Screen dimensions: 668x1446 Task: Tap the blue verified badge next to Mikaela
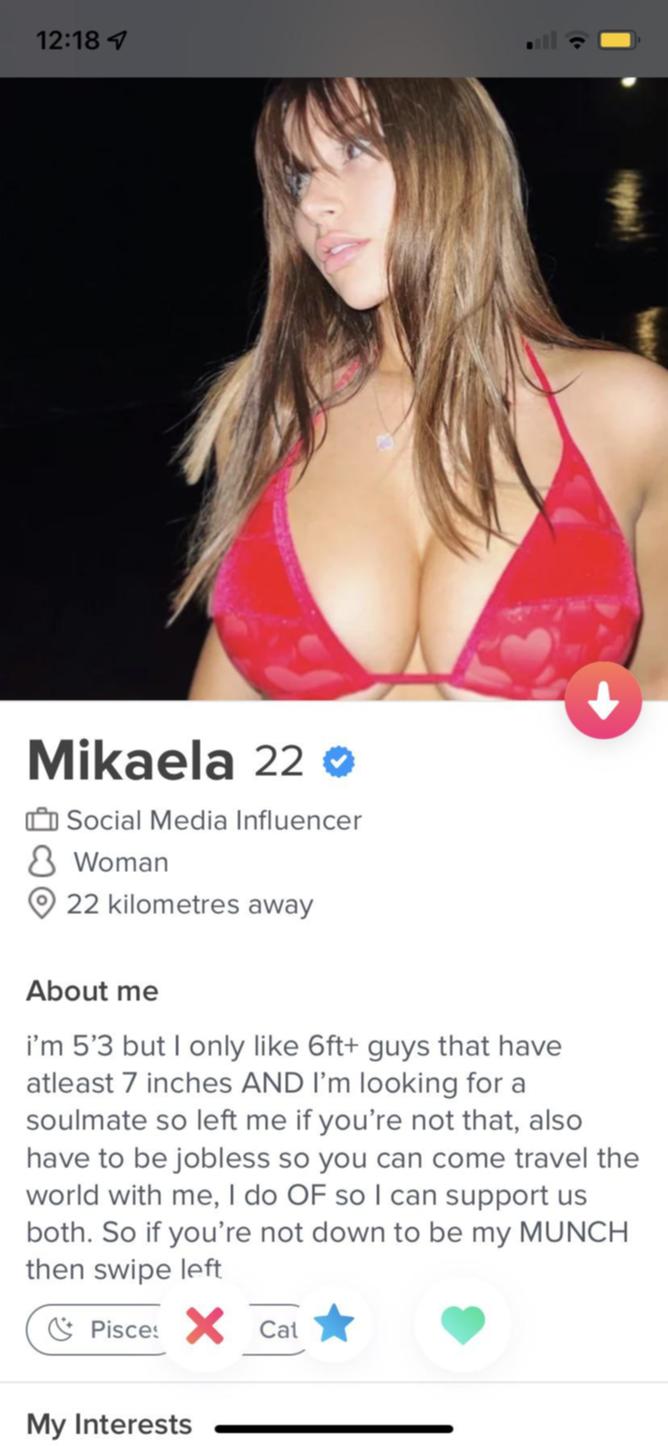338,764
